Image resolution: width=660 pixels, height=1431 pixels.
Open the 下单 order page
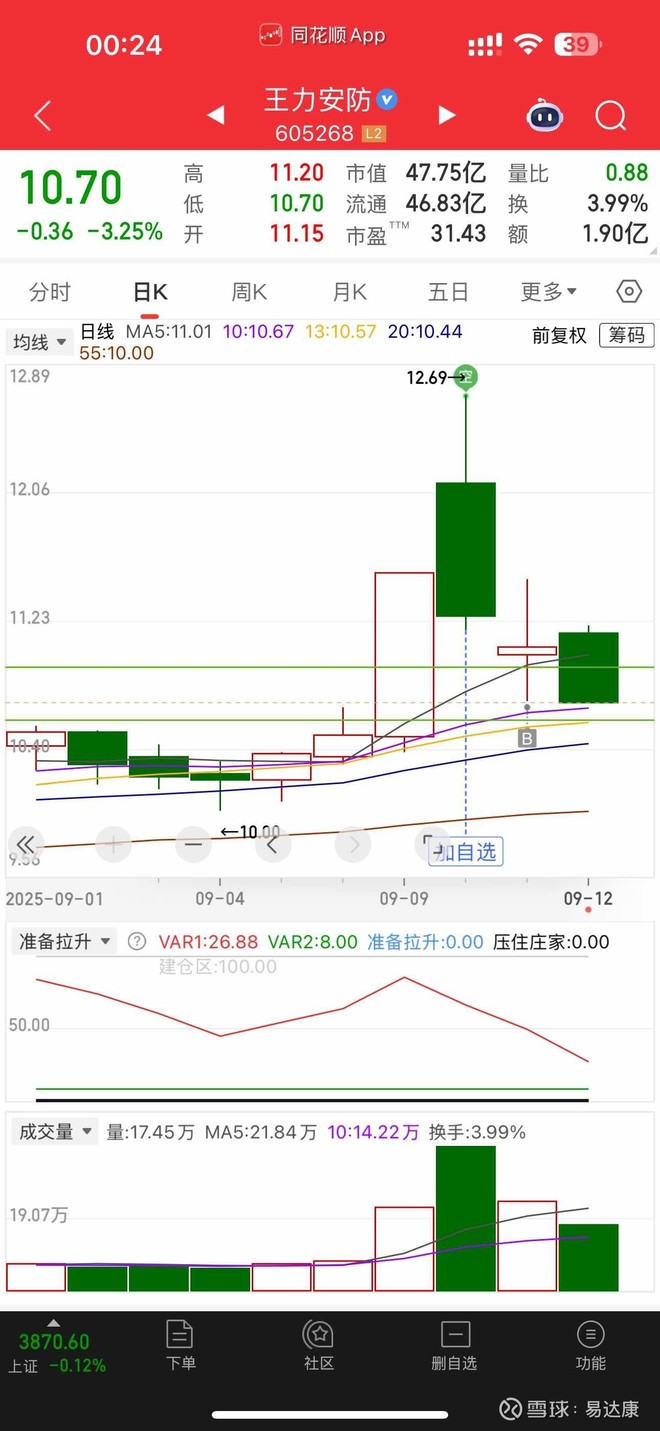pyautogui.click(x=181, y=1344)
